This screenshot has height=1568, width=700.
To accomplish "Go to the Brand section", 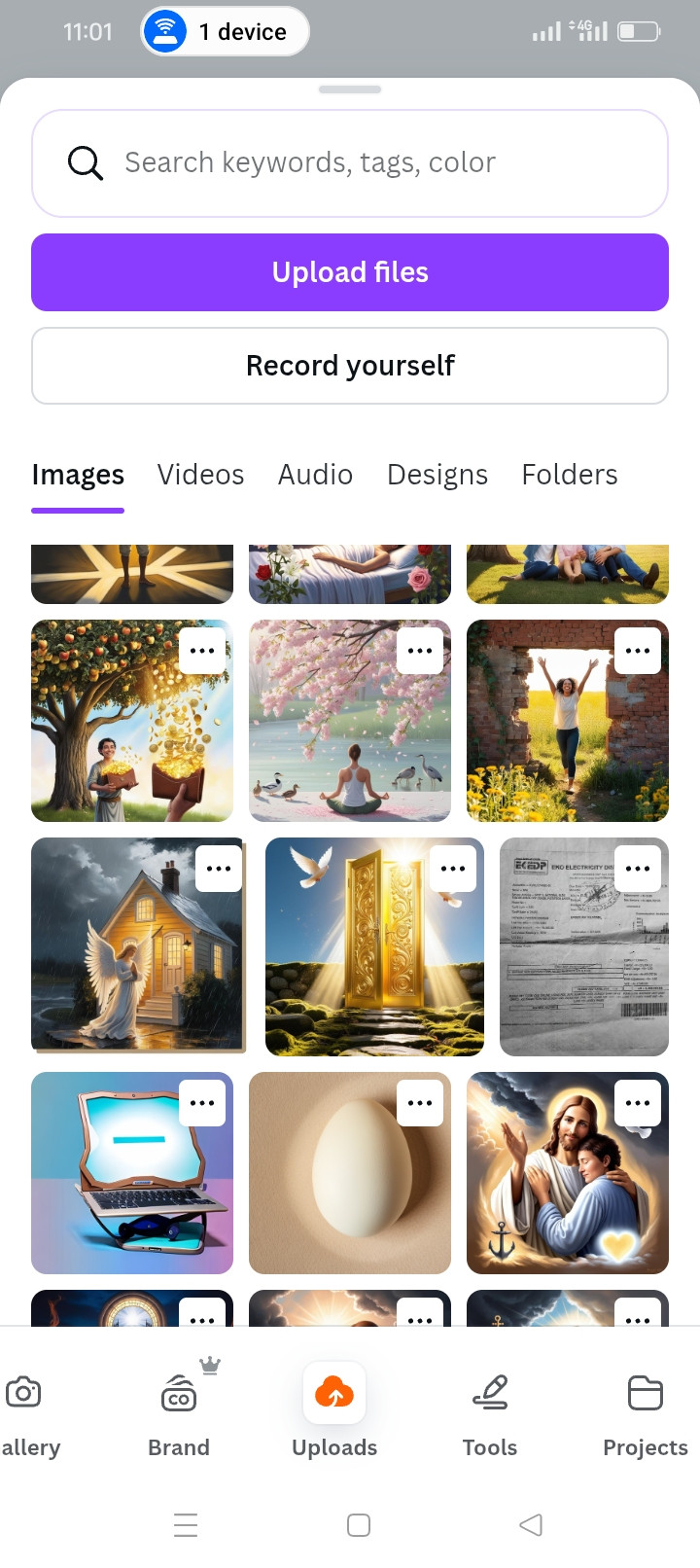I will [179, 1410].
